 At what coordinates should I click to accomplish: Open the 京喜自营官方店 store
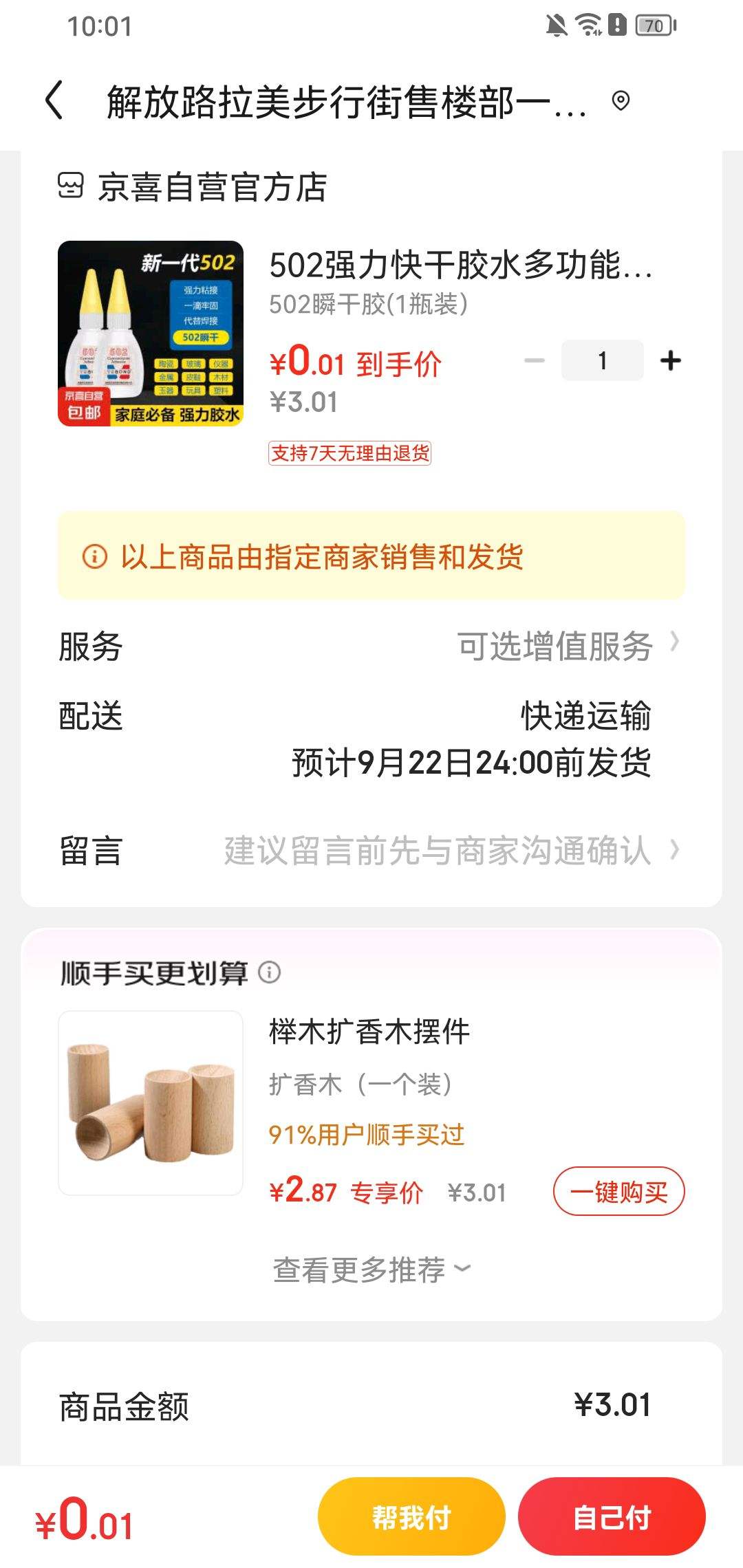(192, 187)
